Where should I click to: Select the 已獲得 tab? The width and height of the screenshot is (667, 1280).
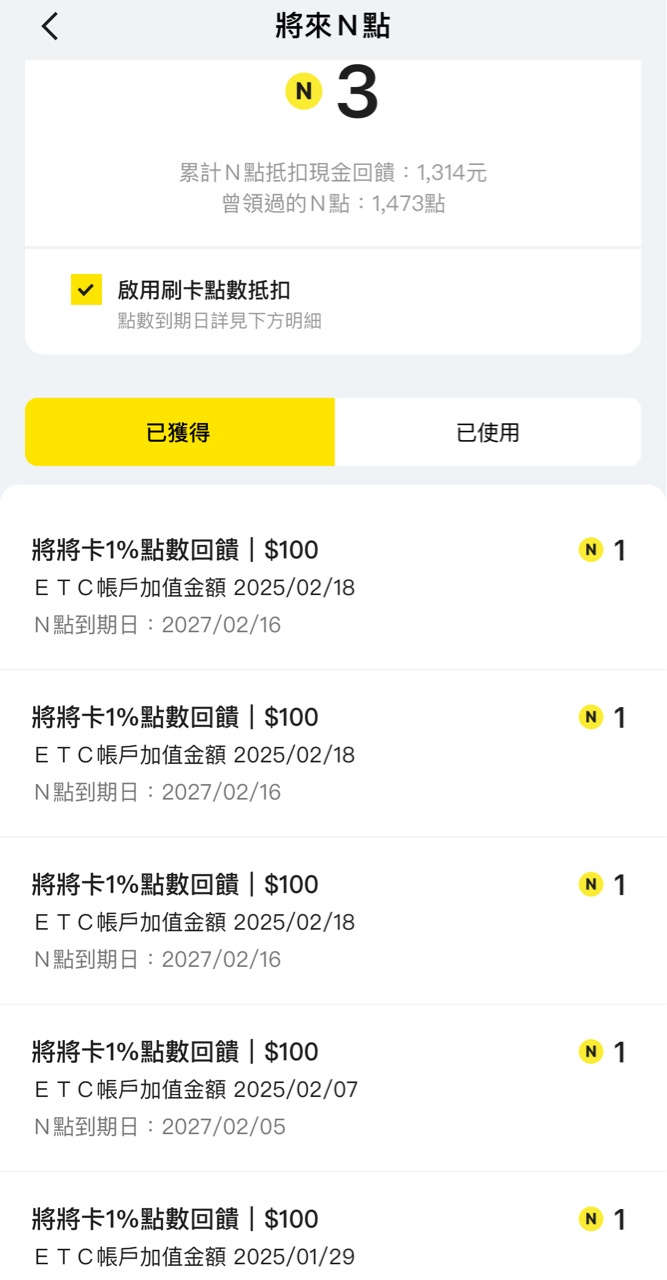pos(180,432)
